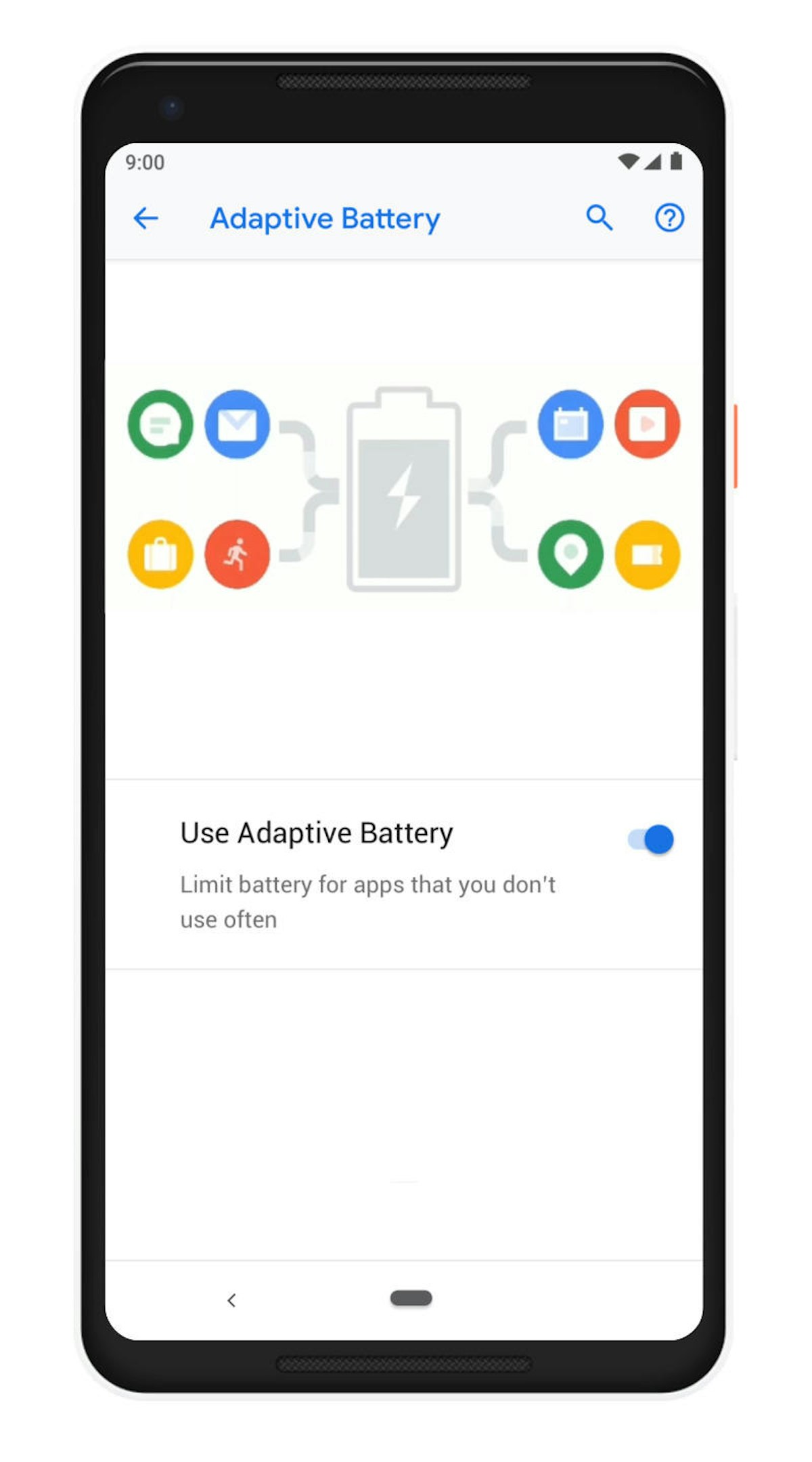Go back using the app bar arrow
This screenshot has height=1462, width=812.
(x=145, y=219)
